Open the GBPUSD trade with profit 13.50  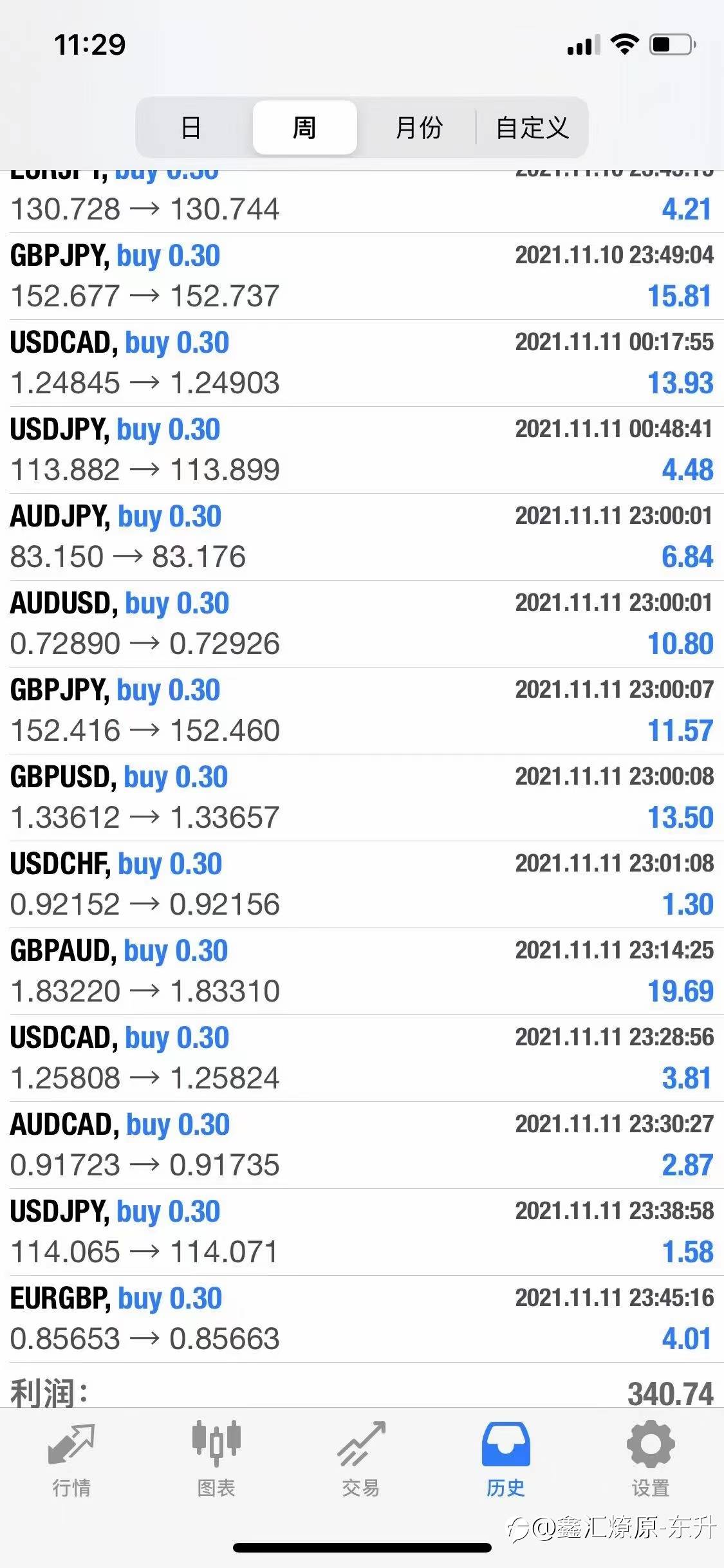(x=362, y=798)
